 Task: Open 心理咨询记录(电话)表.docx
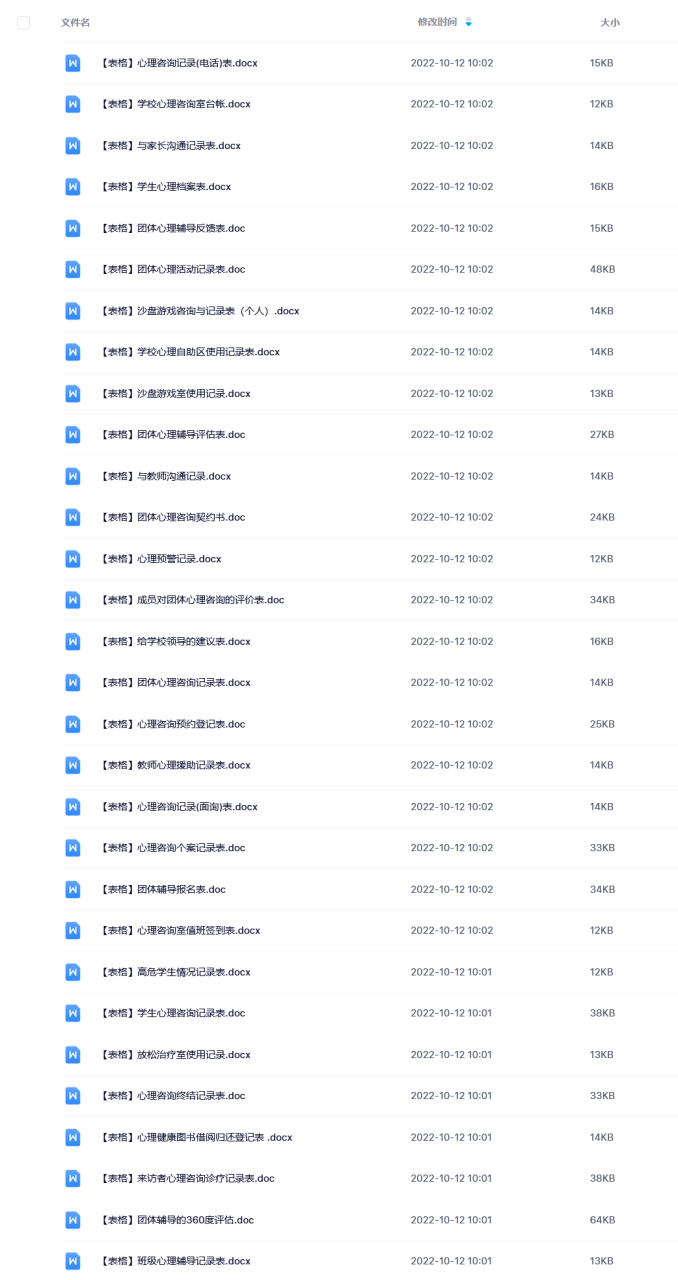tap(179, 63)
